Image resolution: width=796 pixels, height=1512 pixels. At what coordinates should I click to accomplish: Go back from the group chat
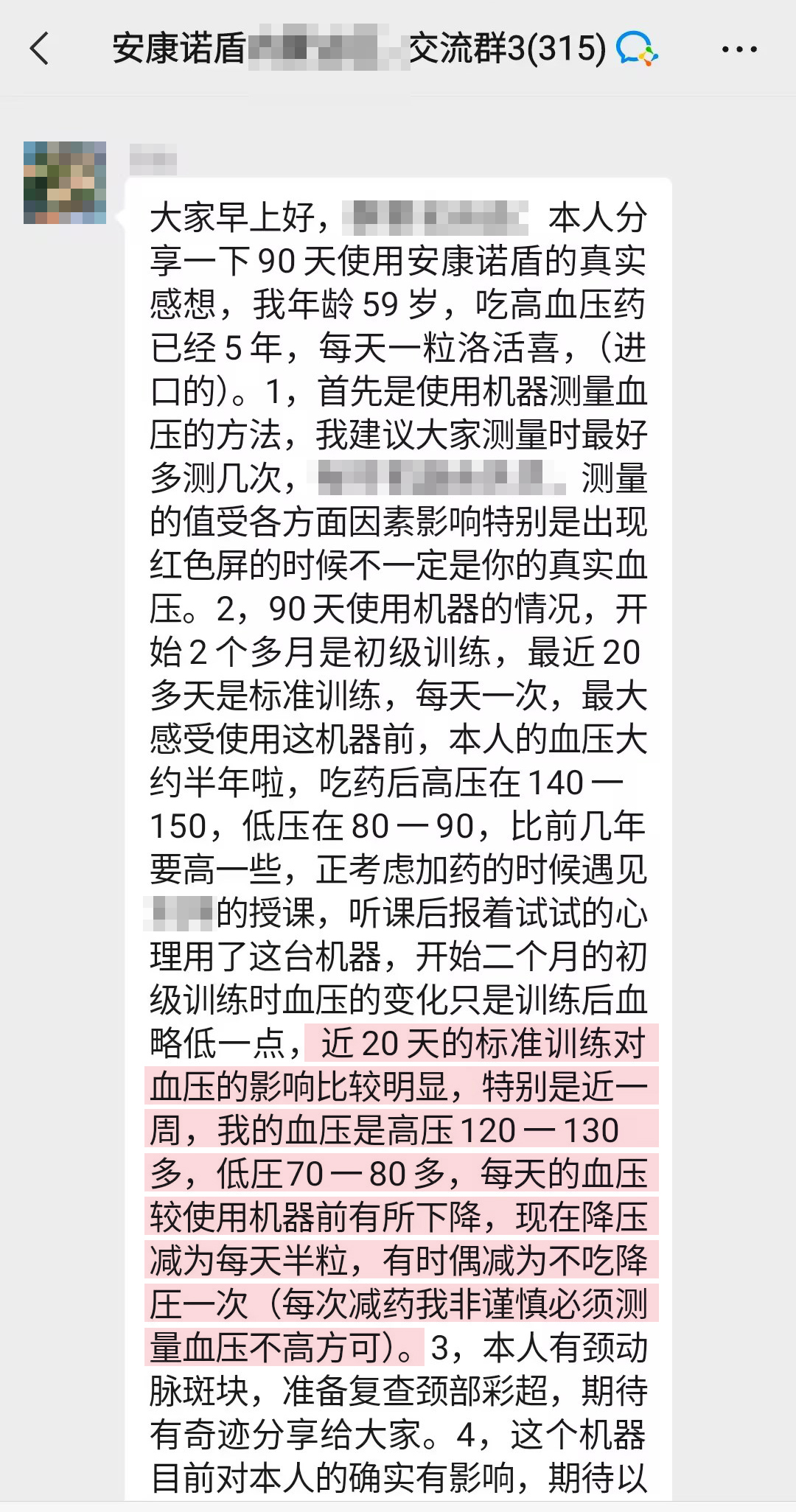click(x=40, y=49)
